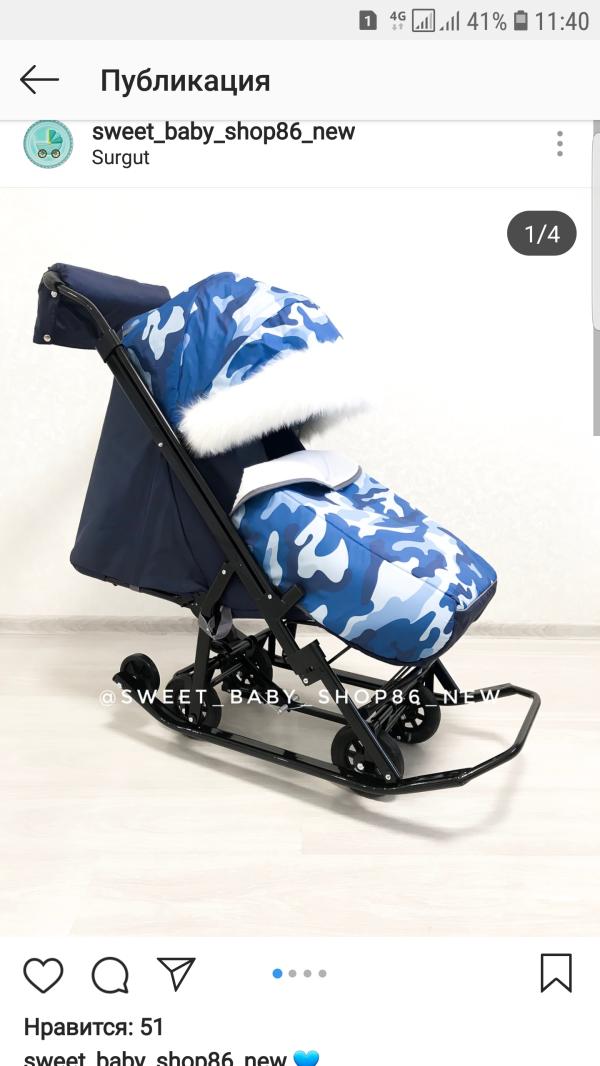Open the Surgut location tag
Viewport: 600px width, 1066px height.
coord(120,158)
